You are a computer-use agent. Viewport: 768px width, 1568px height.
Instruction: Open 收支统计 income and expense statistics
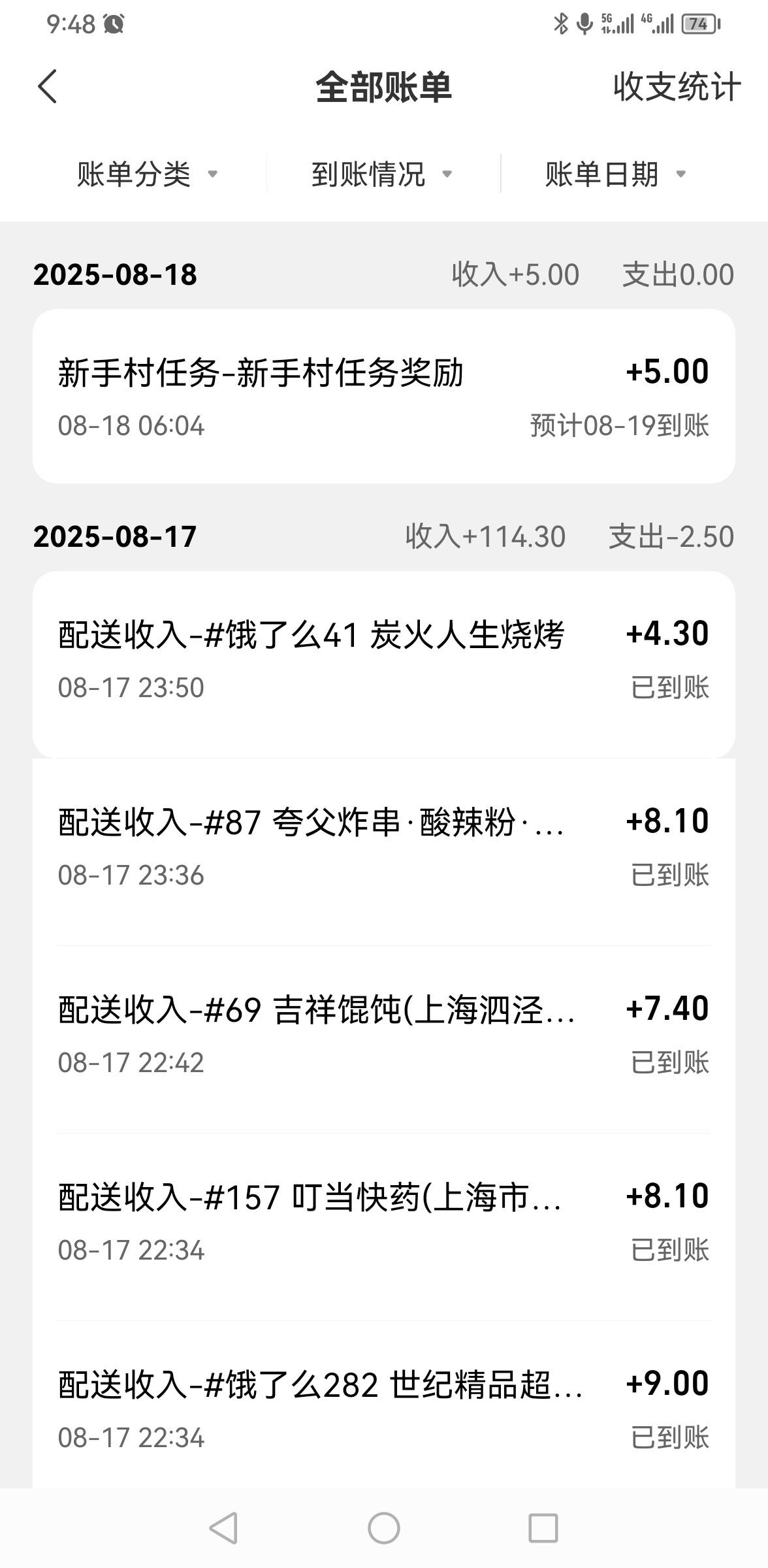(x=677, y=86)
